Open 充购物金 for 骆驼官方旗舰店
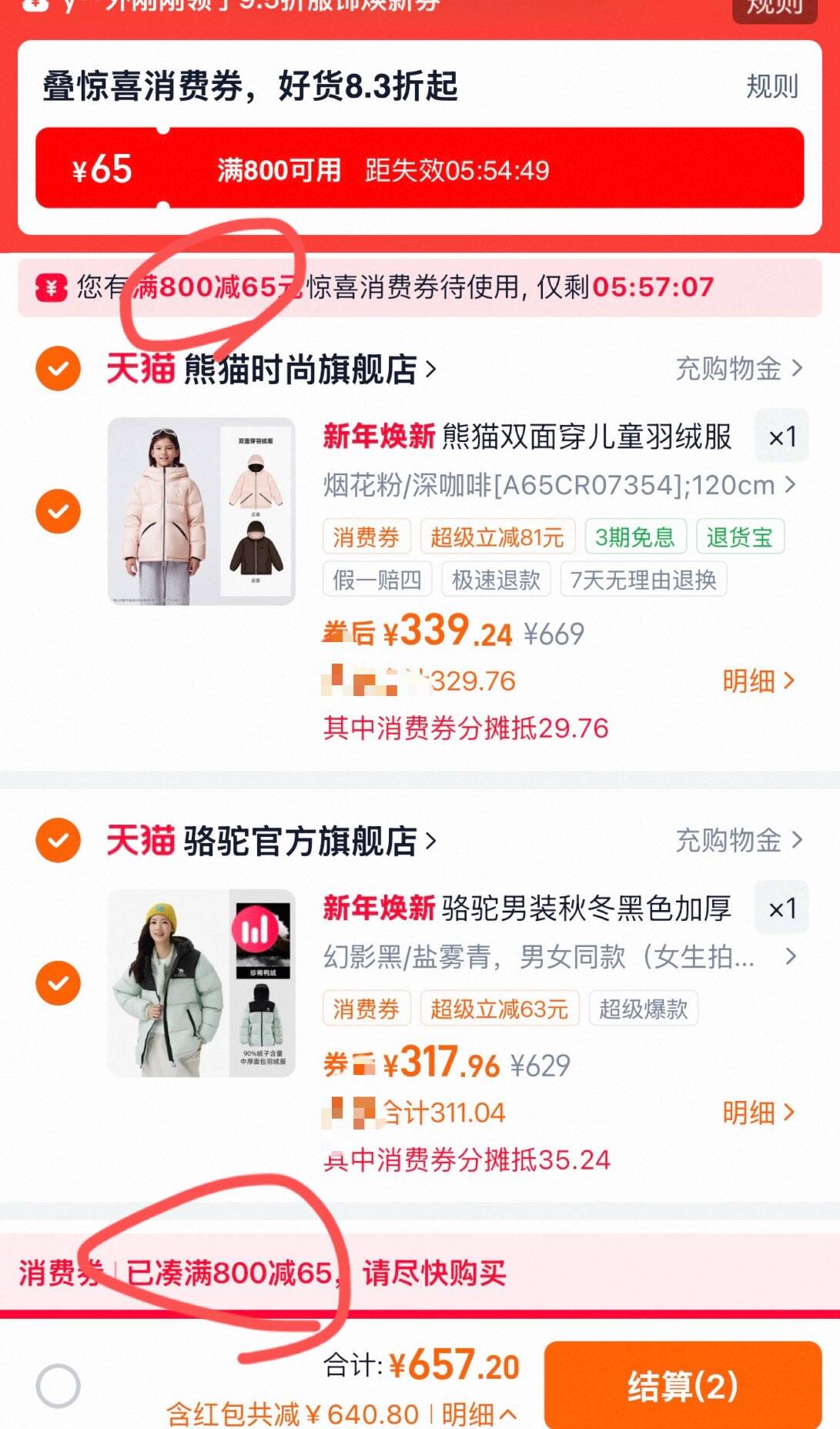 click(x=738, y=840)
